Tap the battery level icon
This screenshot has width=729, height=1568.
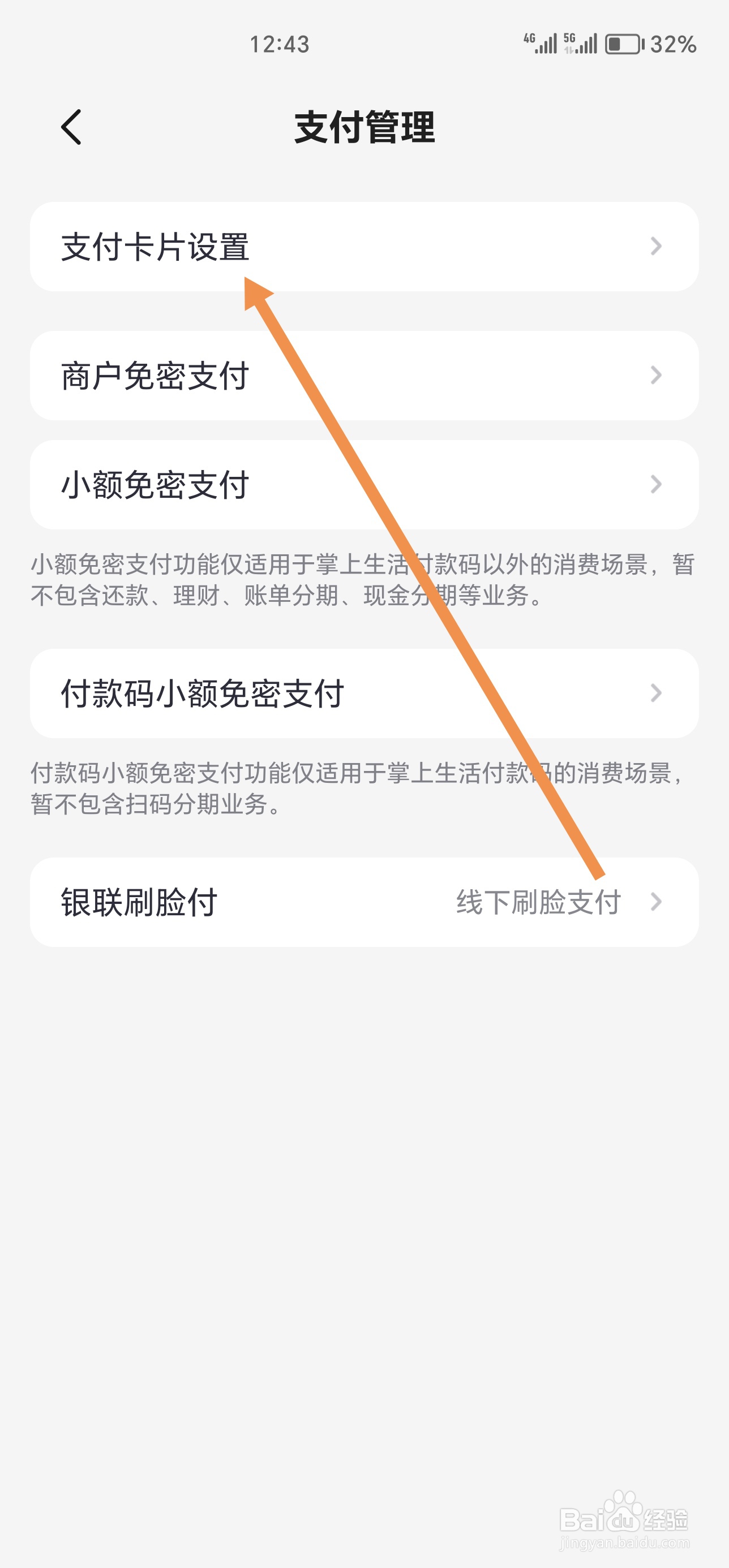[x=623, y=43]
